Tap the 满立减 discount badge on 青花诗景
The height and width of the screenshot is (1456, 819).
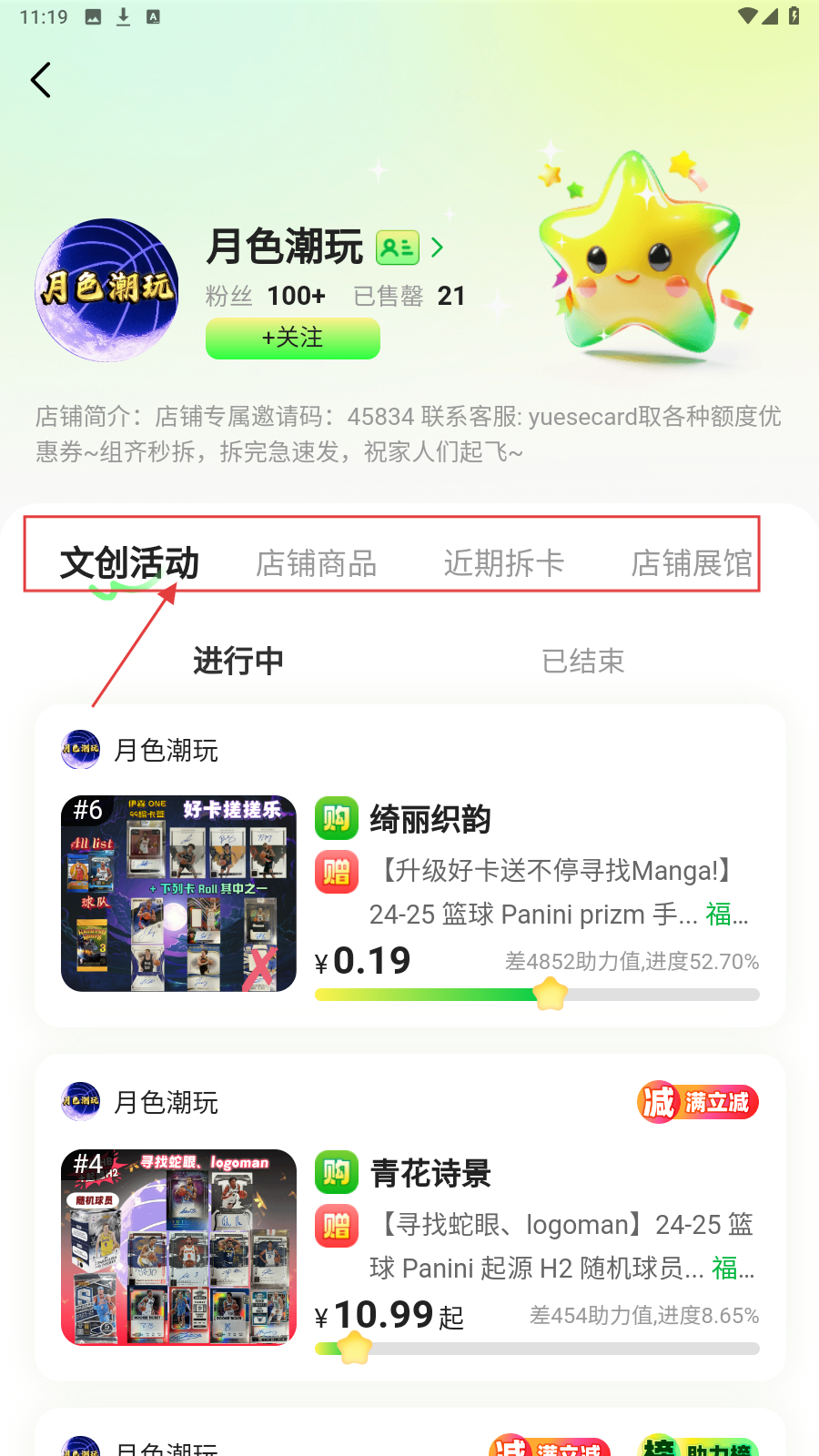pyautogui.click(x=697, y=1102)
